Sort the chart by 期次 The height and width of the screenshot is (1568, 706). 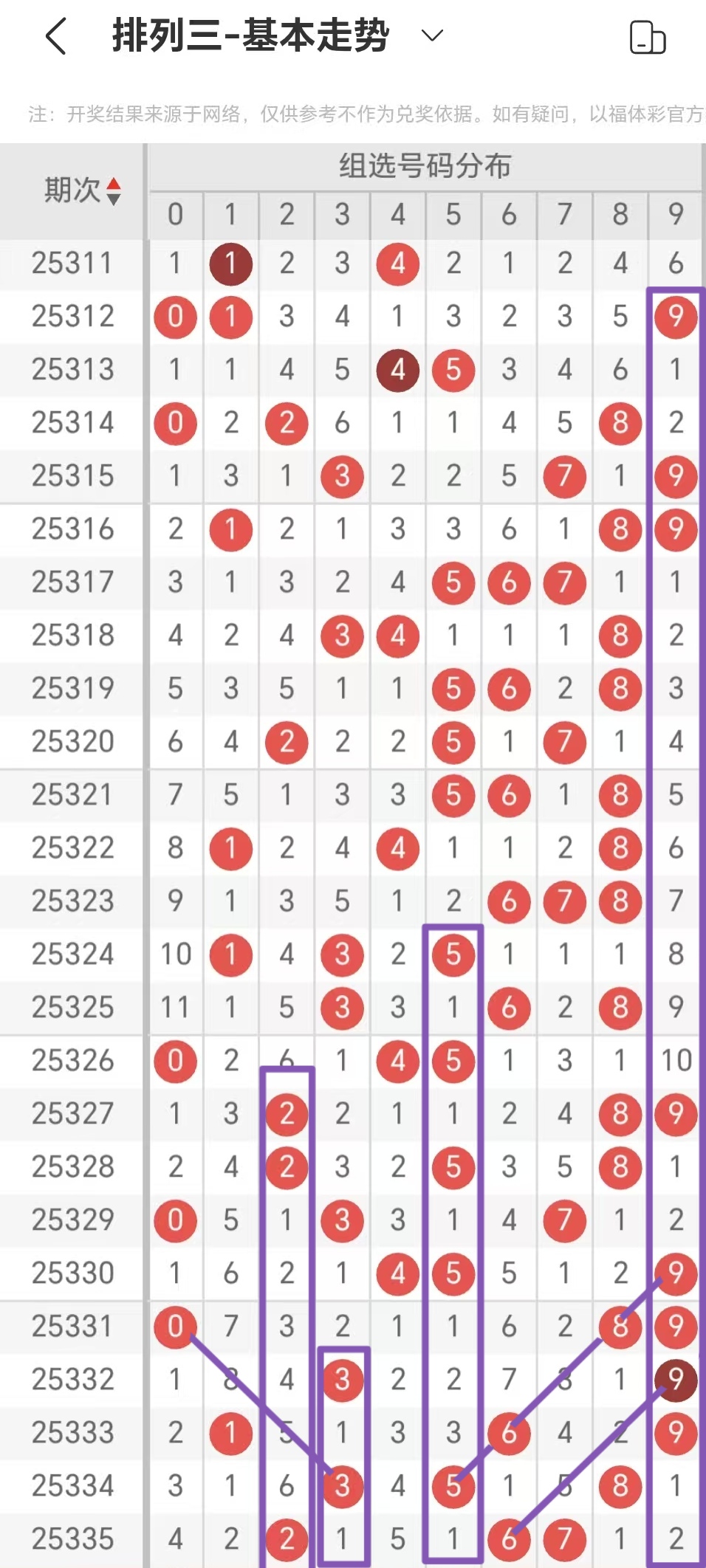tap(113, 191)
